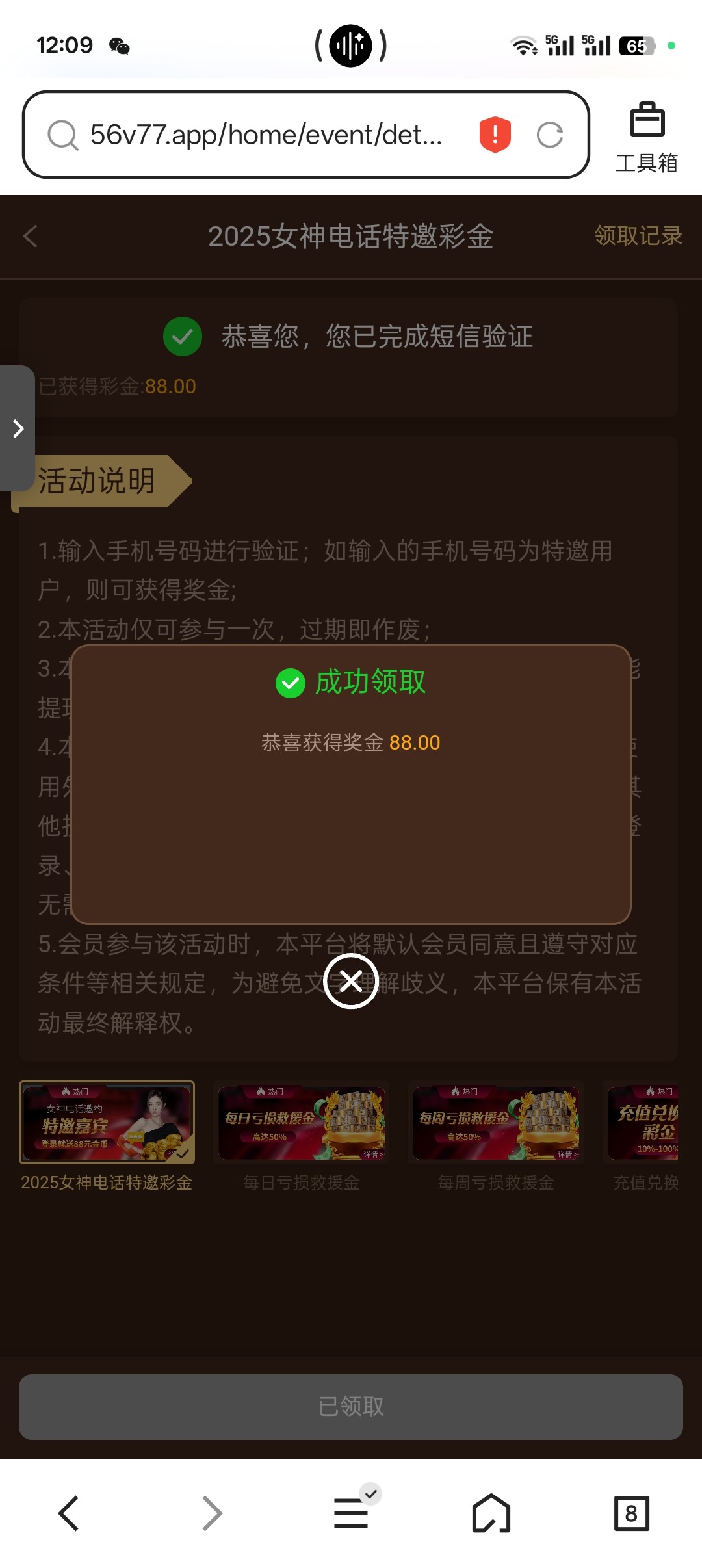Viewport: 702px width, 1568px height.
Task: Tap the voice assistant icon at top
Action: (x=351, y=46)
